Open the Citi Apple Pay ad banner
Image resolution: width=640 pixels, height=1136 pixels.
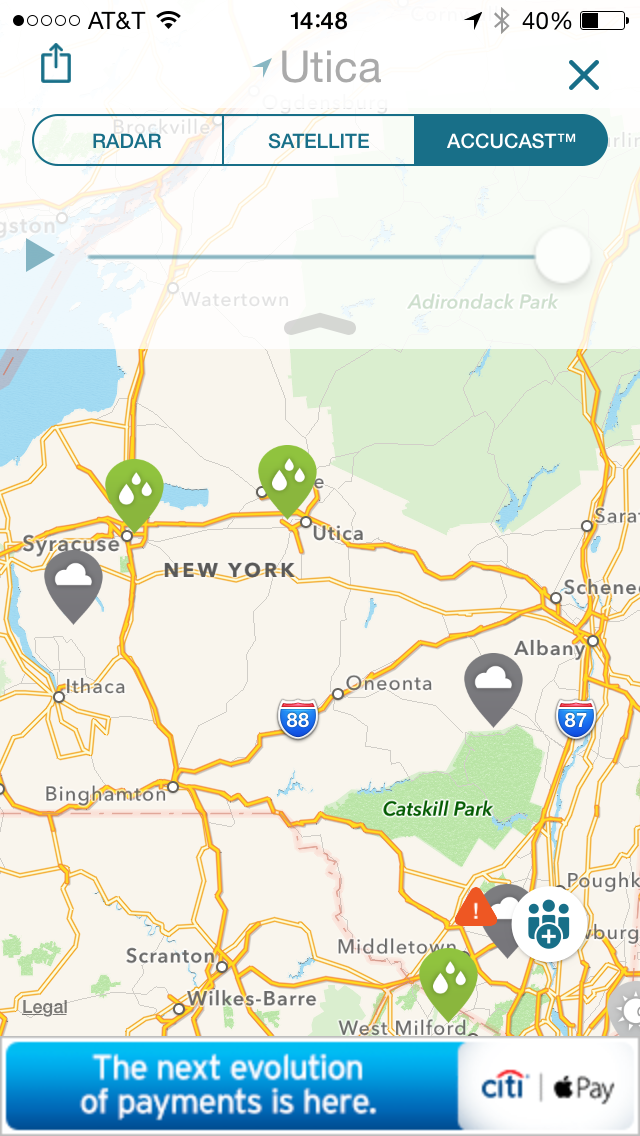pos(320,1085)
